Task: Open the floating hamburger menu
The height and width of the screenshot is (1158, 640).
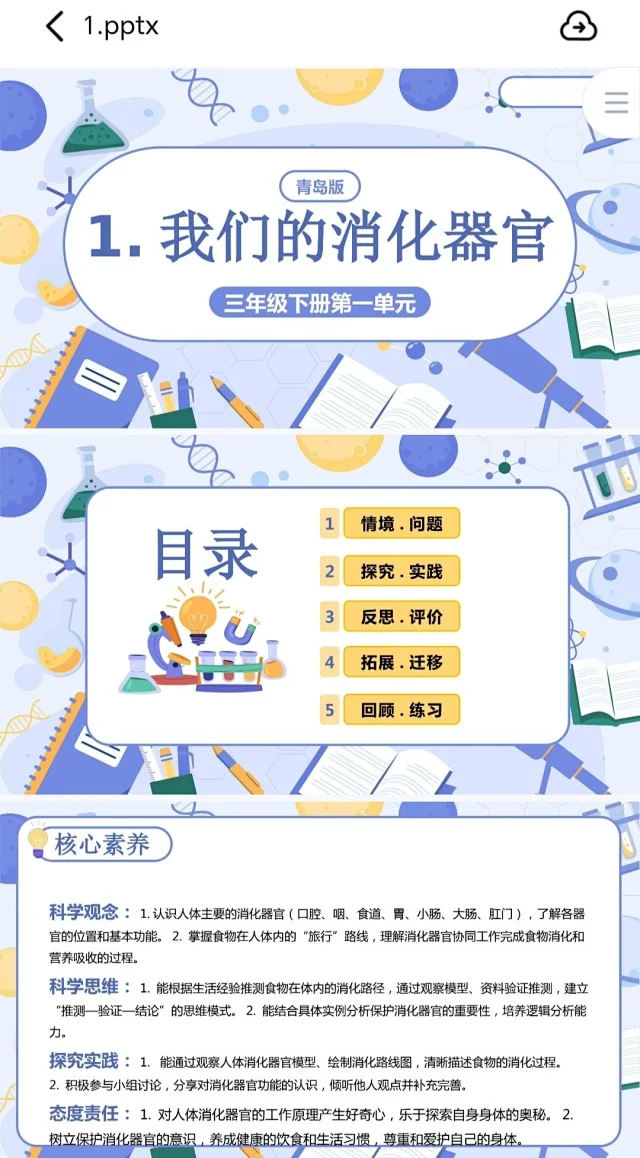Action: tap(616, 104)
